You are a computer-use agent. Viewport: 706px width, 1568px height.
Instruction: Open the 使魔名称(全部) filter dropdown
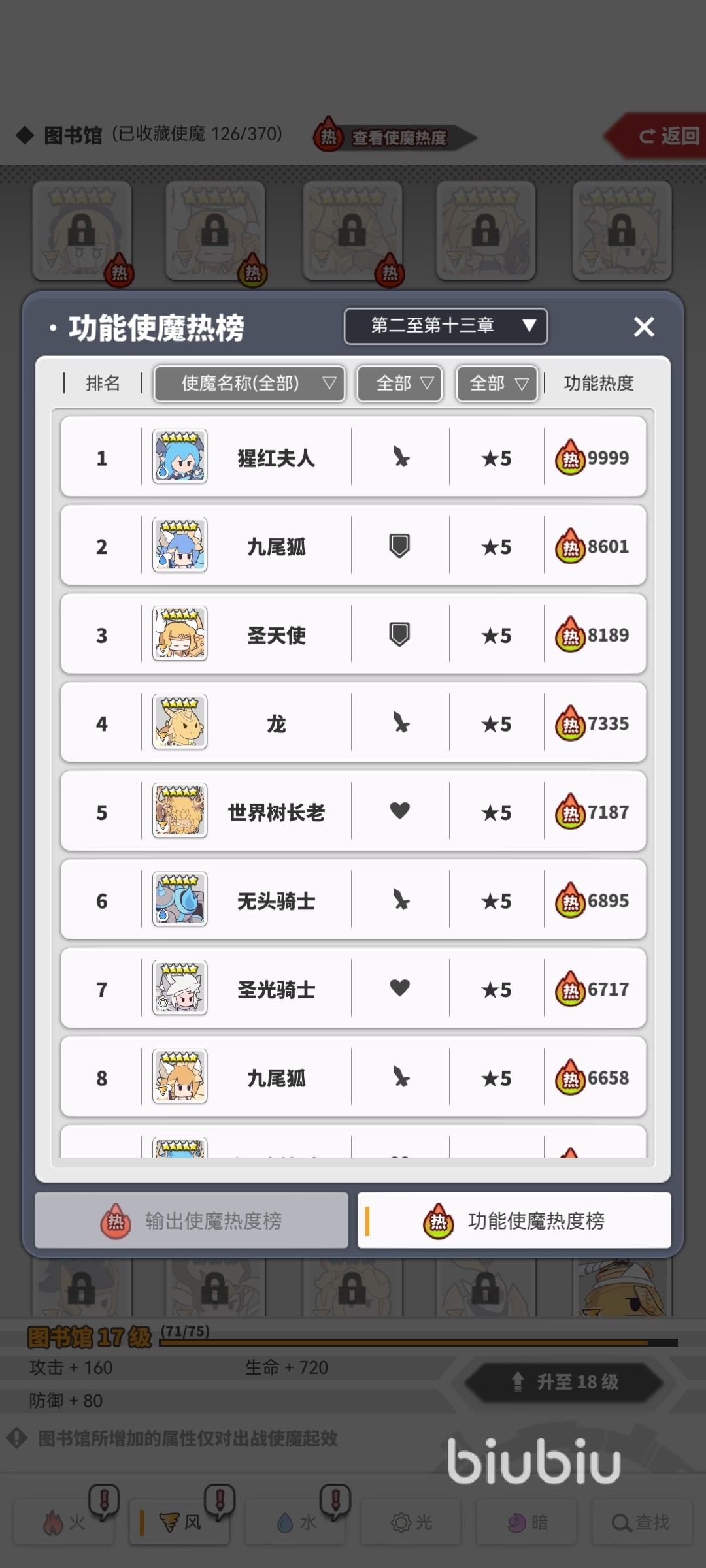pos(249,384)
